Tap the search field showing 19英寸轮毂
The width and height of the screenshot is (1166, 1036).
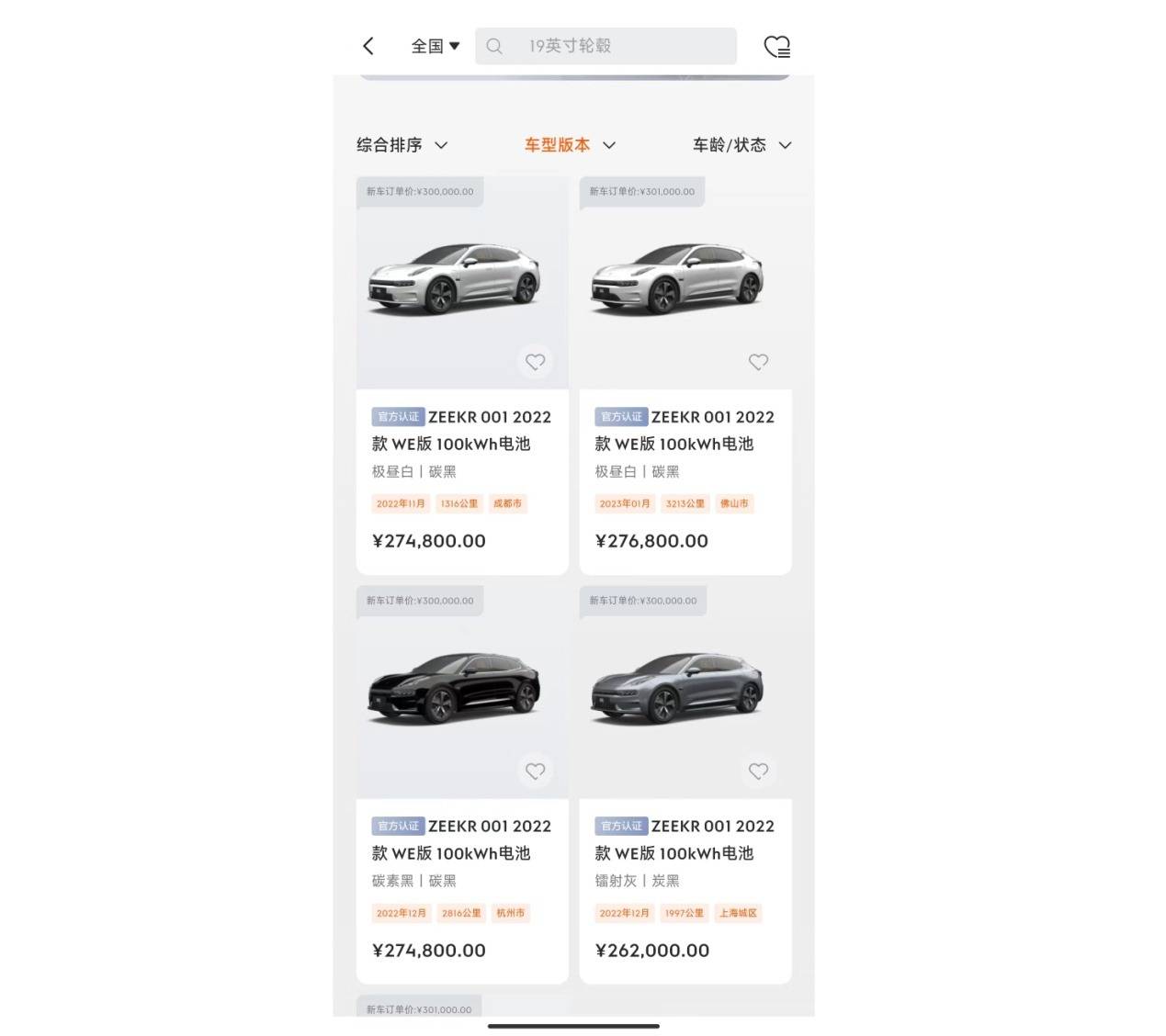click(x=606, y=46)
